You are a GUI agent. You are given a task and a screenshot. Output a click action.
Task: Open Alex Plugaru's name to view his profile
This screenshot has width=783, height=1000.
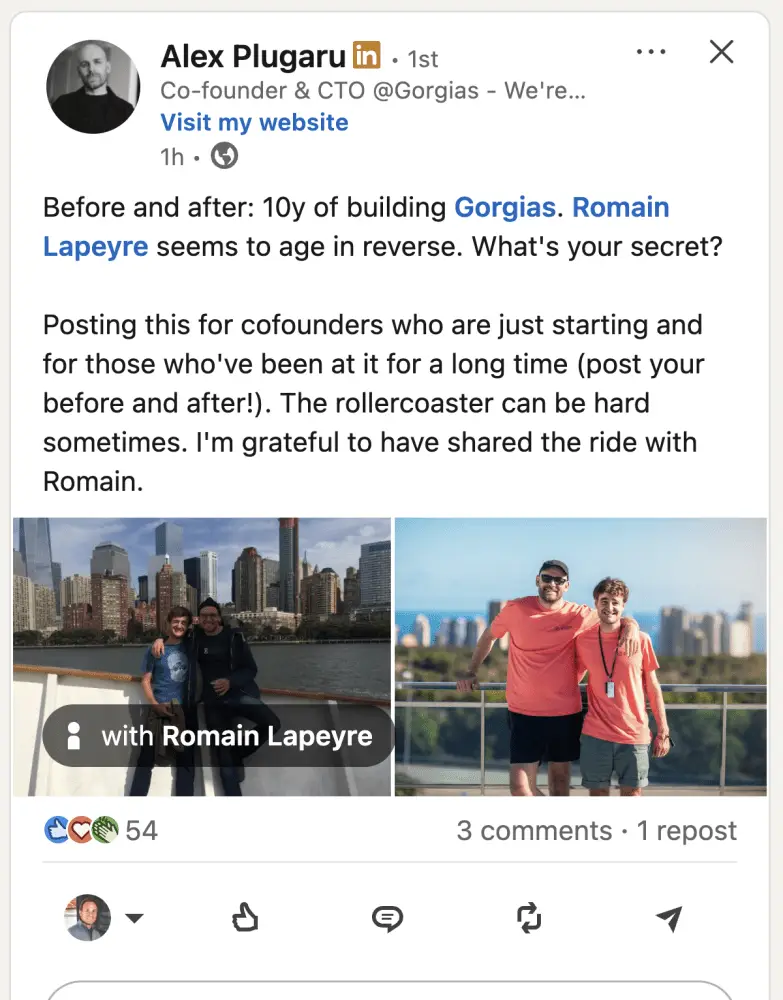(x=253, y=57)
